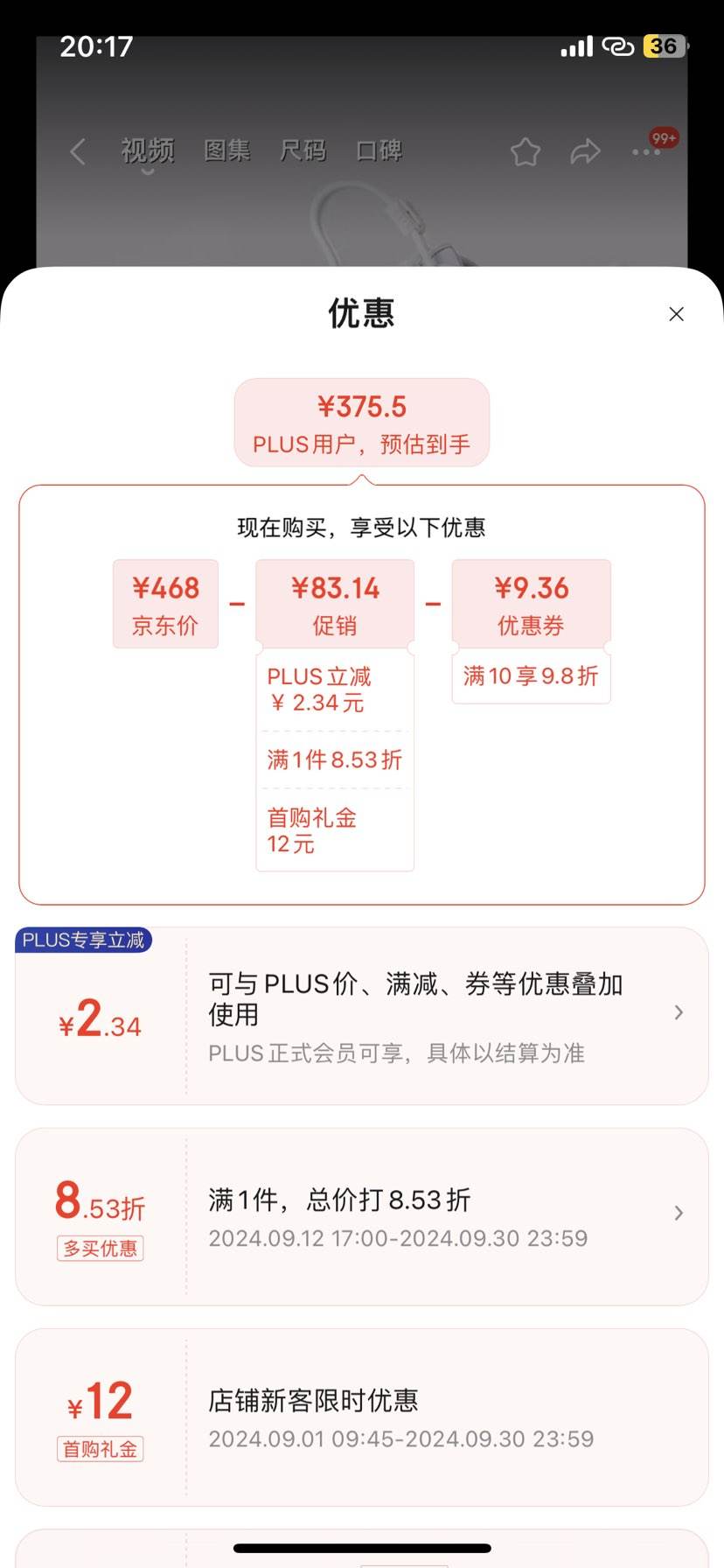The image size is (724, 1568).
Task: Close the 优惠 discount sheet
Action: pyautogui.click(x=676, y=314)
